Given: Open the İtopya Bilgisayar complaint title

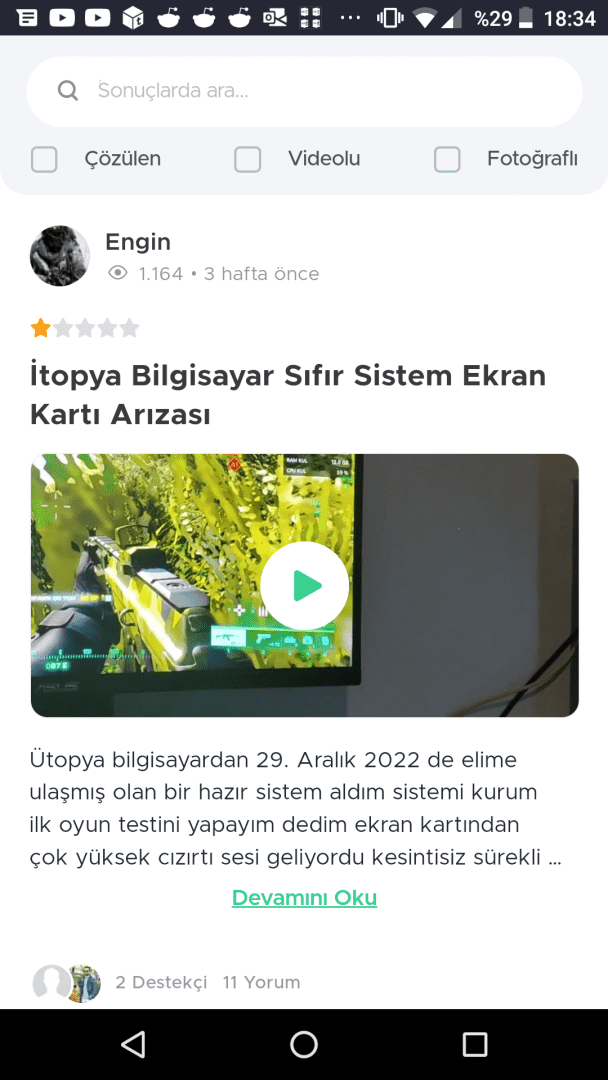Looking at the screenshot, I should pyautogui.click(x=288, y=394).
